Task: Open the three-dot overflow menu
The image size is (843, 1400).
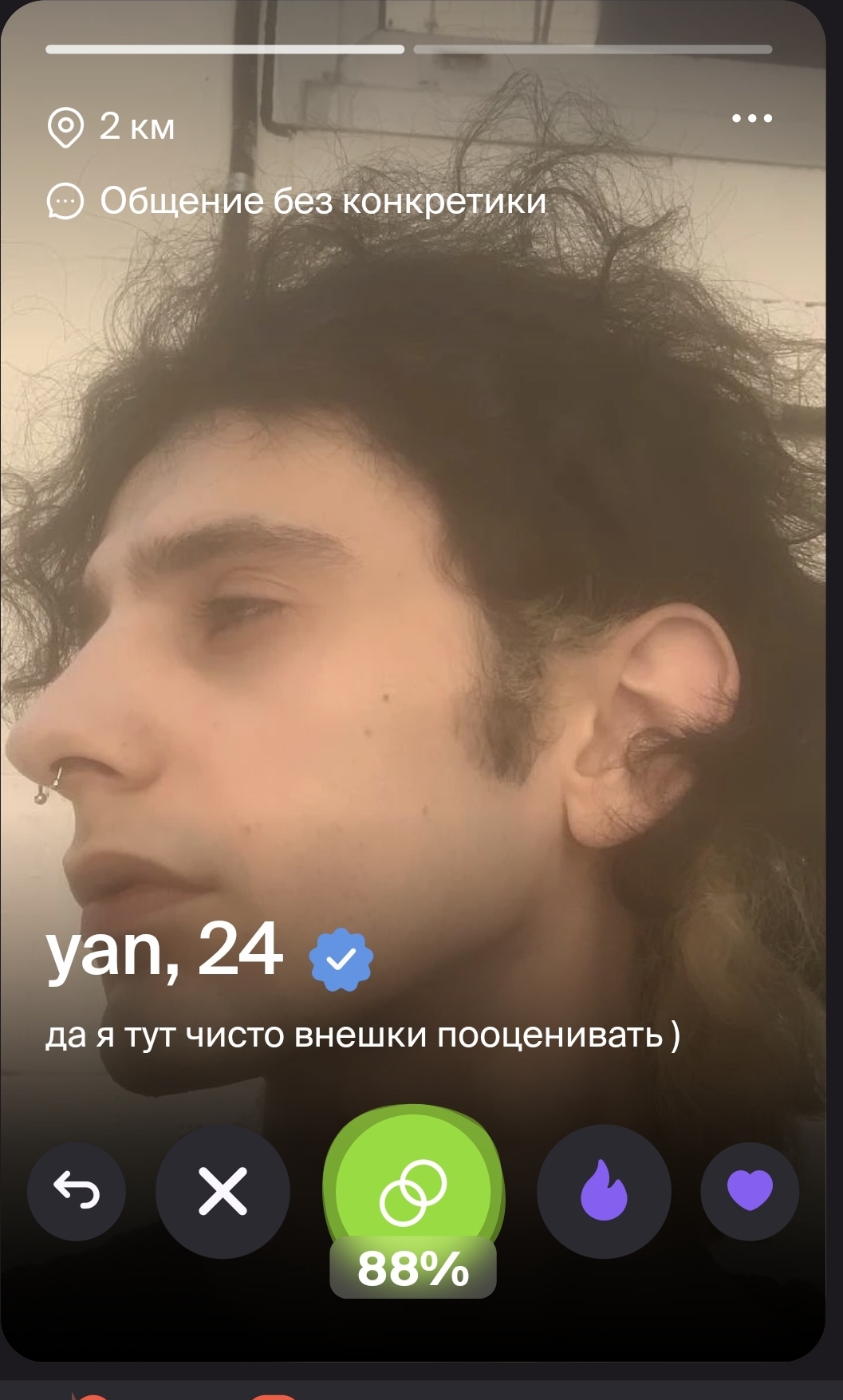Action: point(752,119)
